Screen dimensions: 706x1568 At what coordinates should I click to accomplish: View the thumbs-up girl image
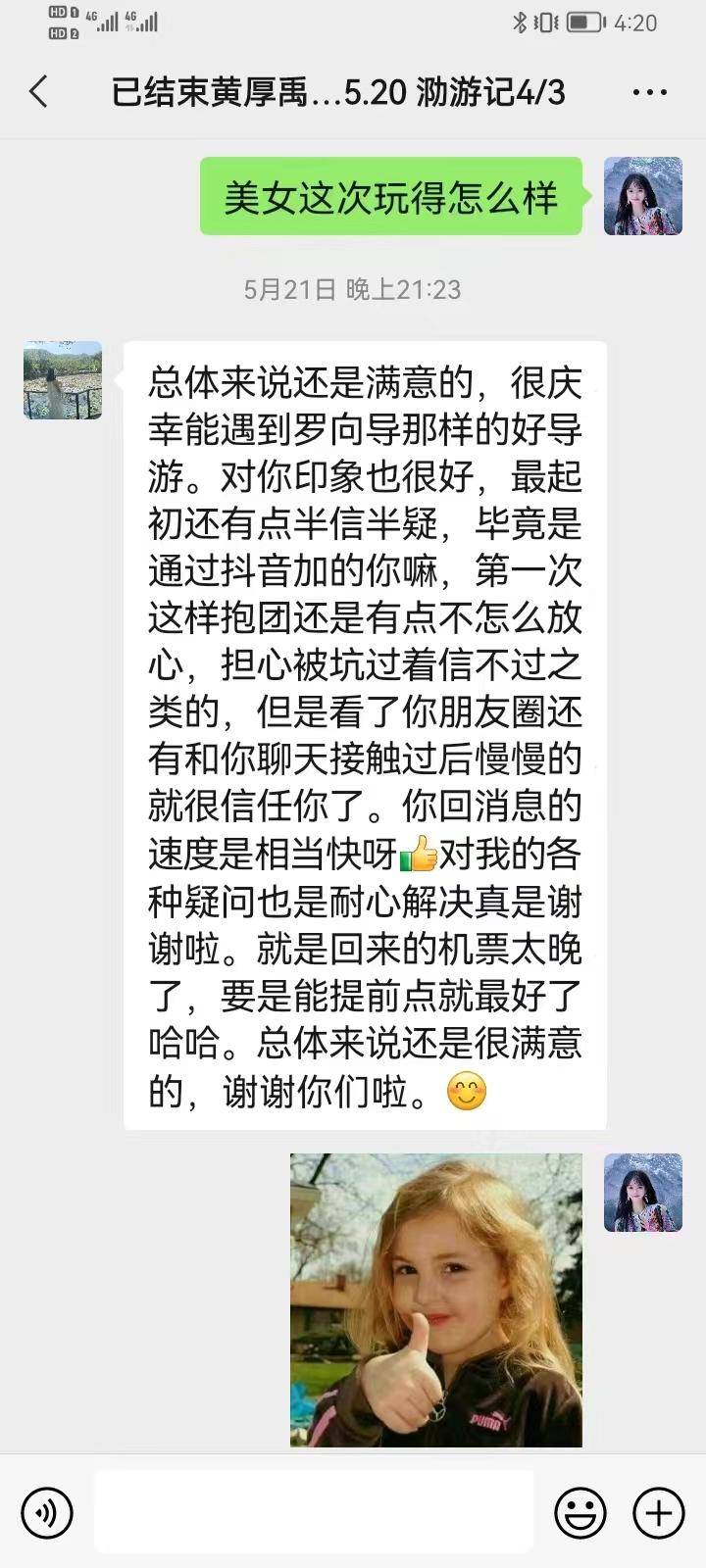(x=436, y=1299)
